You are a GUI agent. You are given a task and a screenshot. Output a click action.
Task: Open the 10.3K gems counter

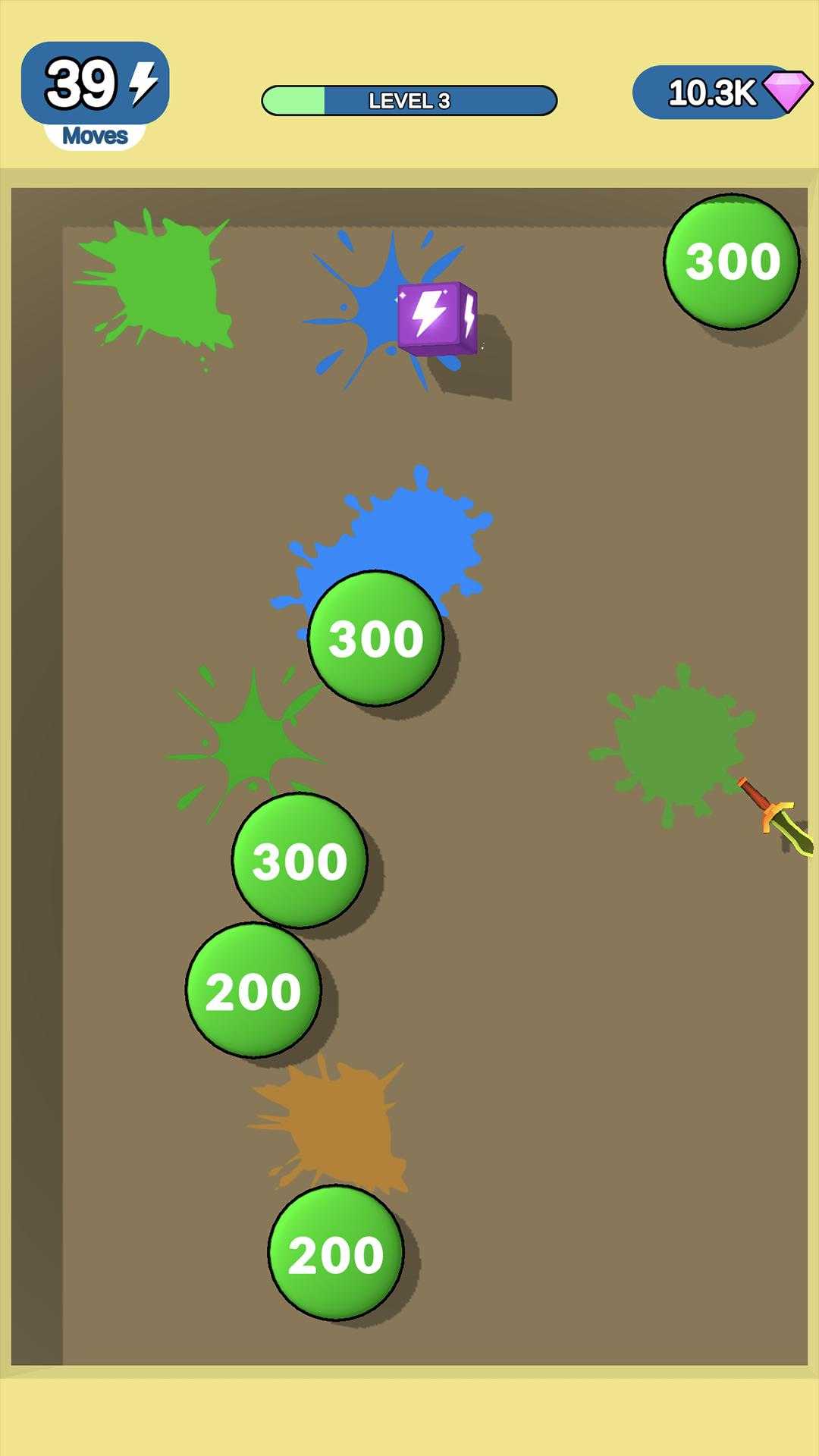tap(719, 93)
